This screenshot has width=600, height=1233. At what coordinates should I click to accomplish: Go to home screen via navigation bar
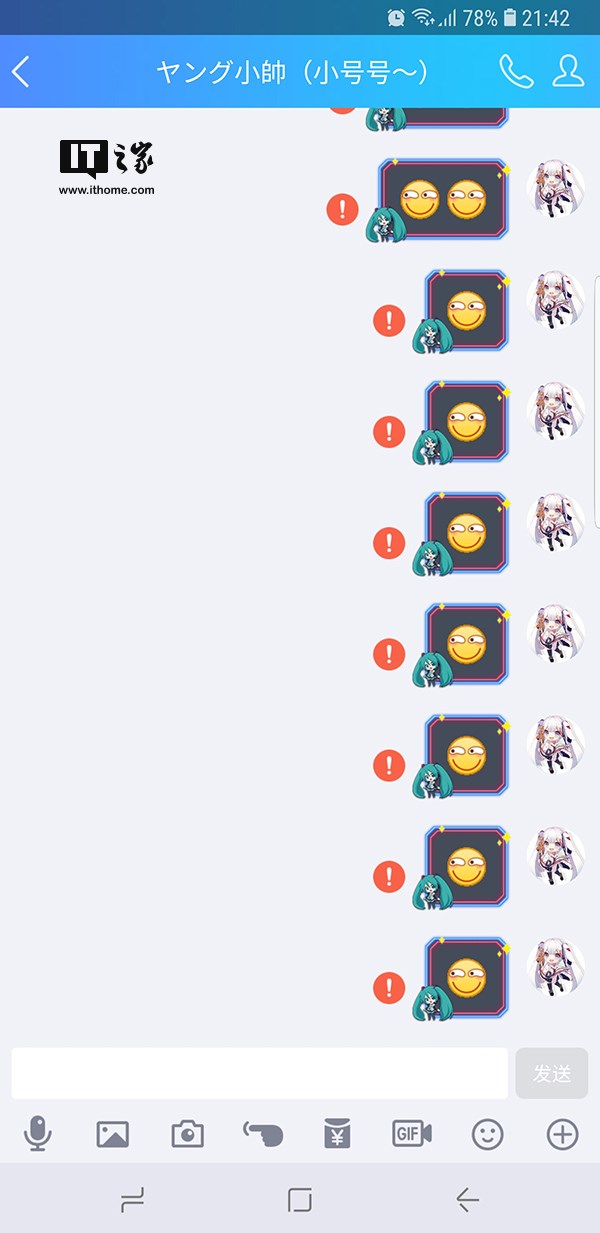click(x=300, y=1200)
